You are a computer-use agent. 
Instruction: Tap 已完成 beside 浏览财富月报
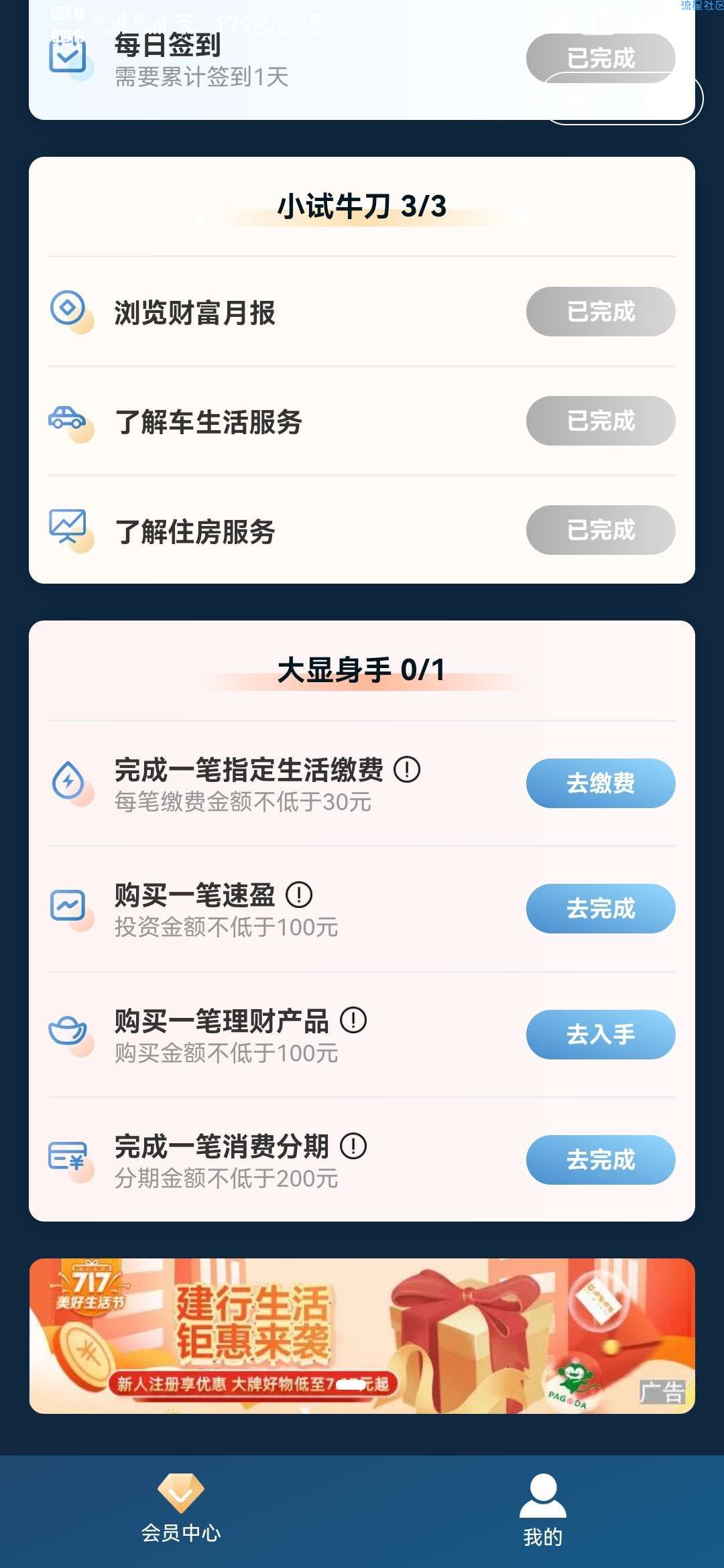(x=600, y=312)
